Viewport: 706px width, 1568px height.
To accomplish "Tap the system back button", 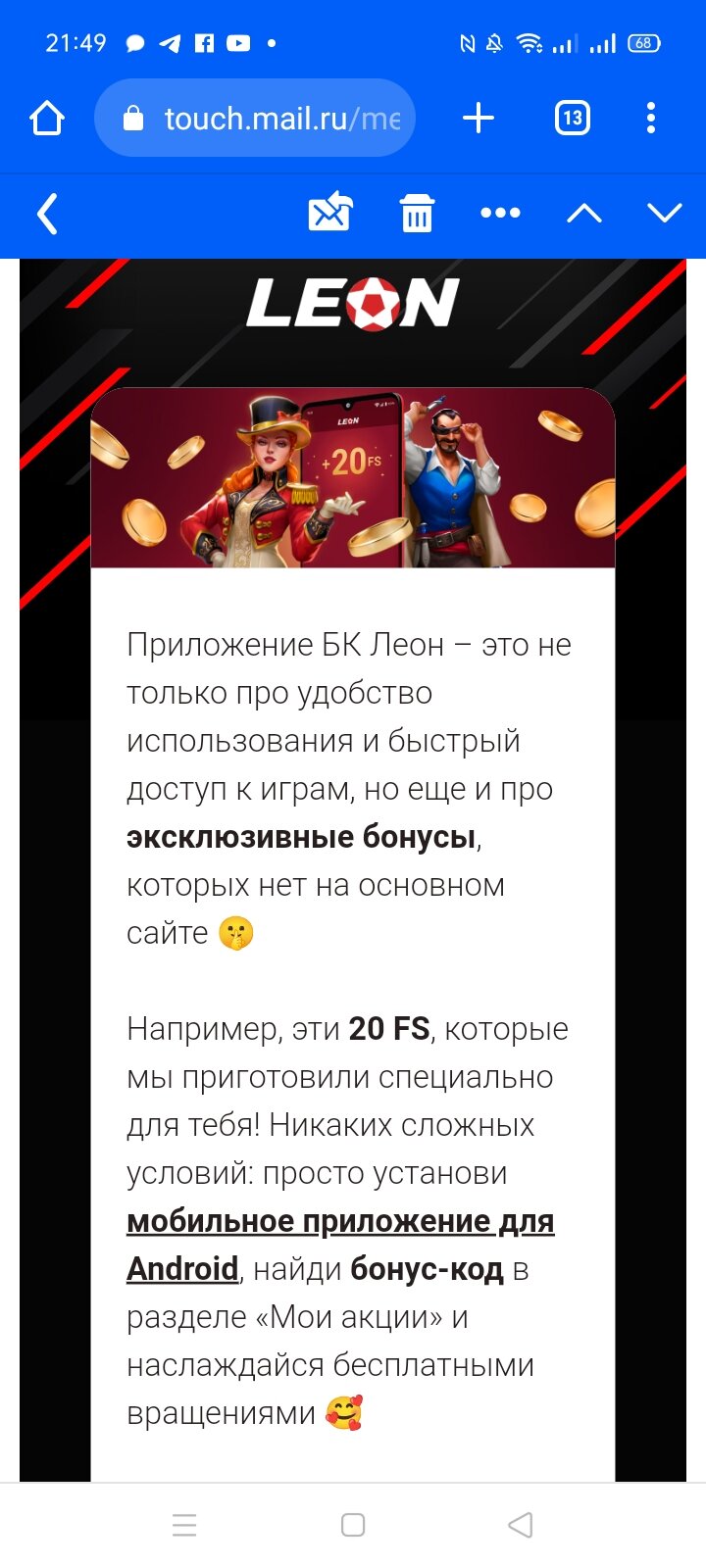I will pos(521,1525).
